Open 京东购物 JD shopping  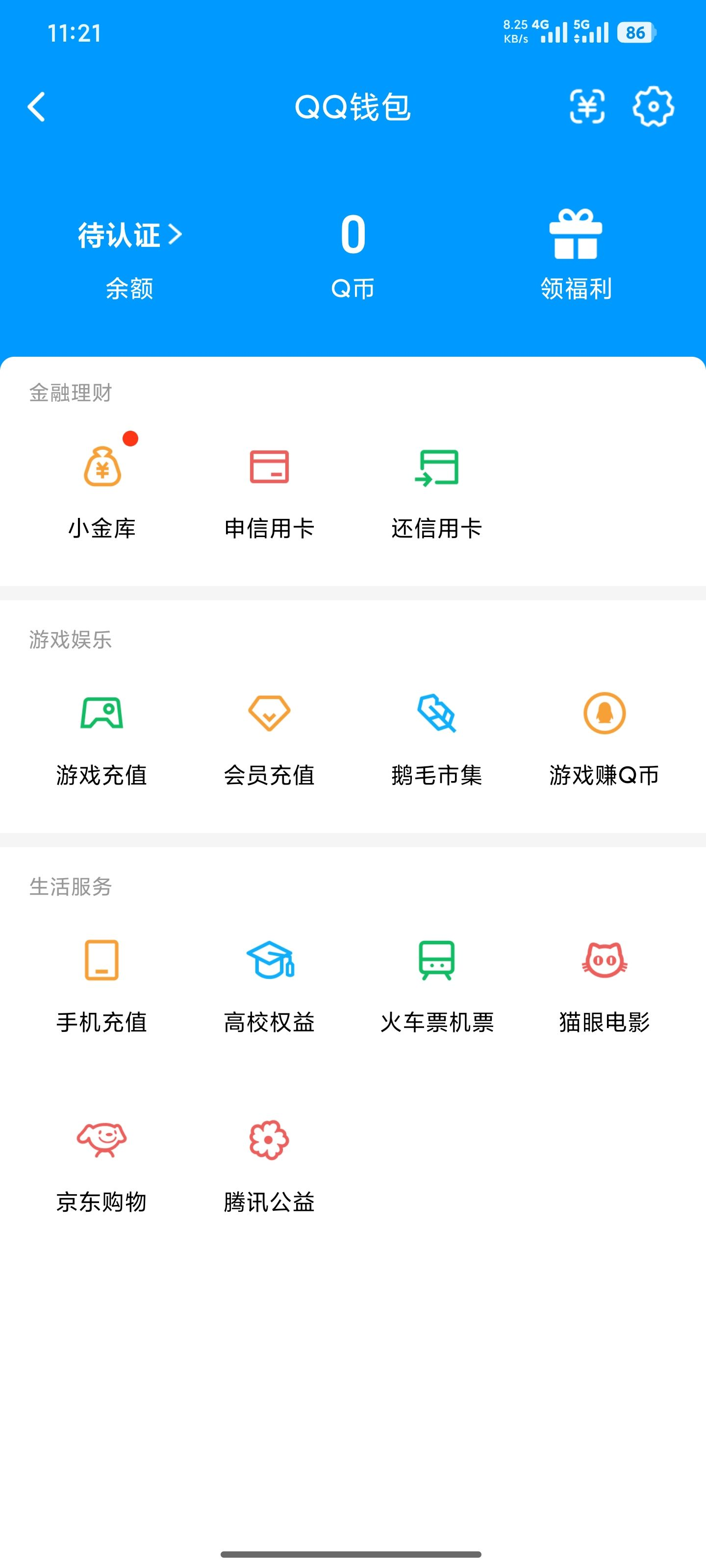click(102, 1156)
